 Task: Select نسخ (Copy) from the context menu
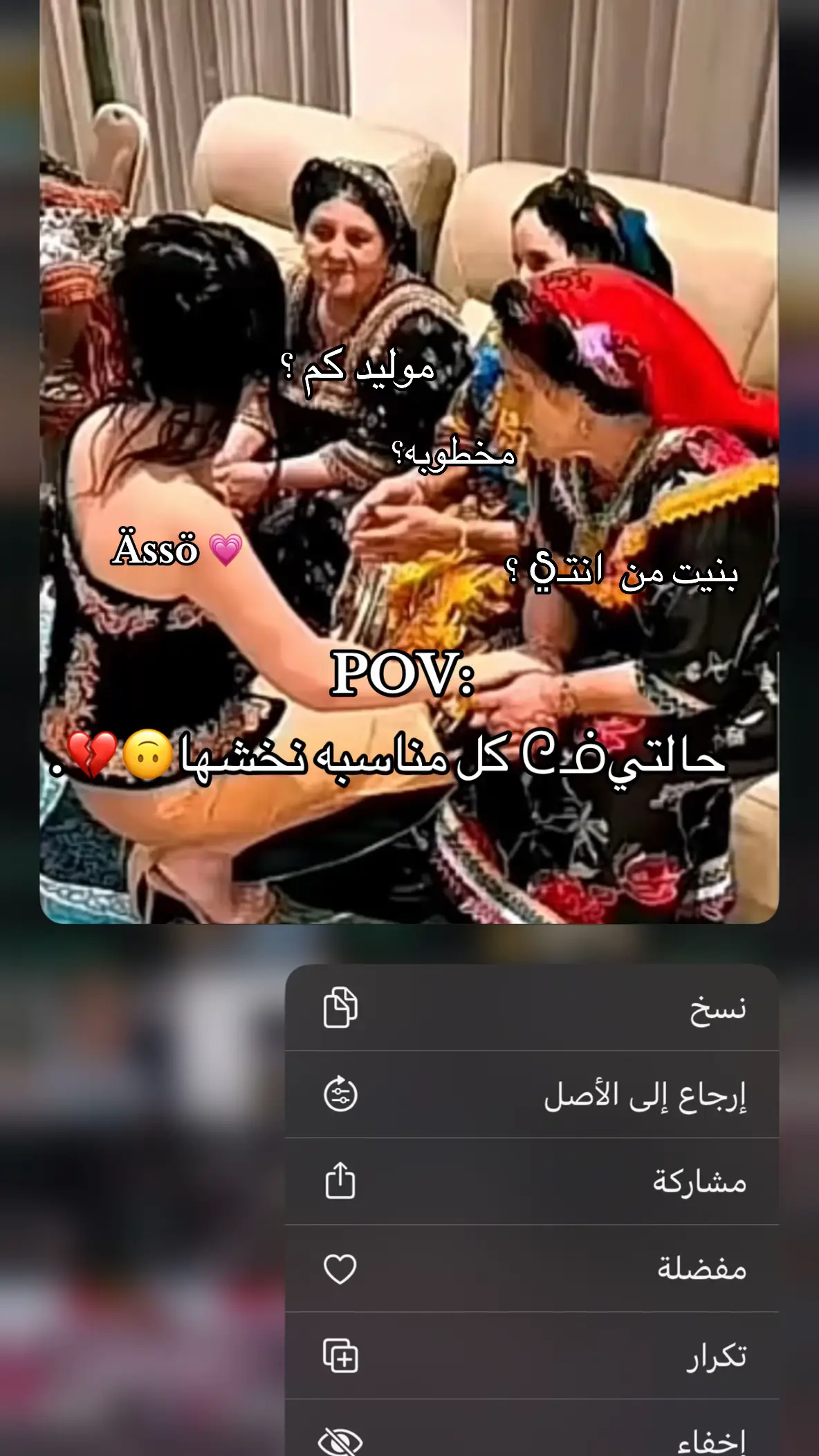pos(531,1008)
